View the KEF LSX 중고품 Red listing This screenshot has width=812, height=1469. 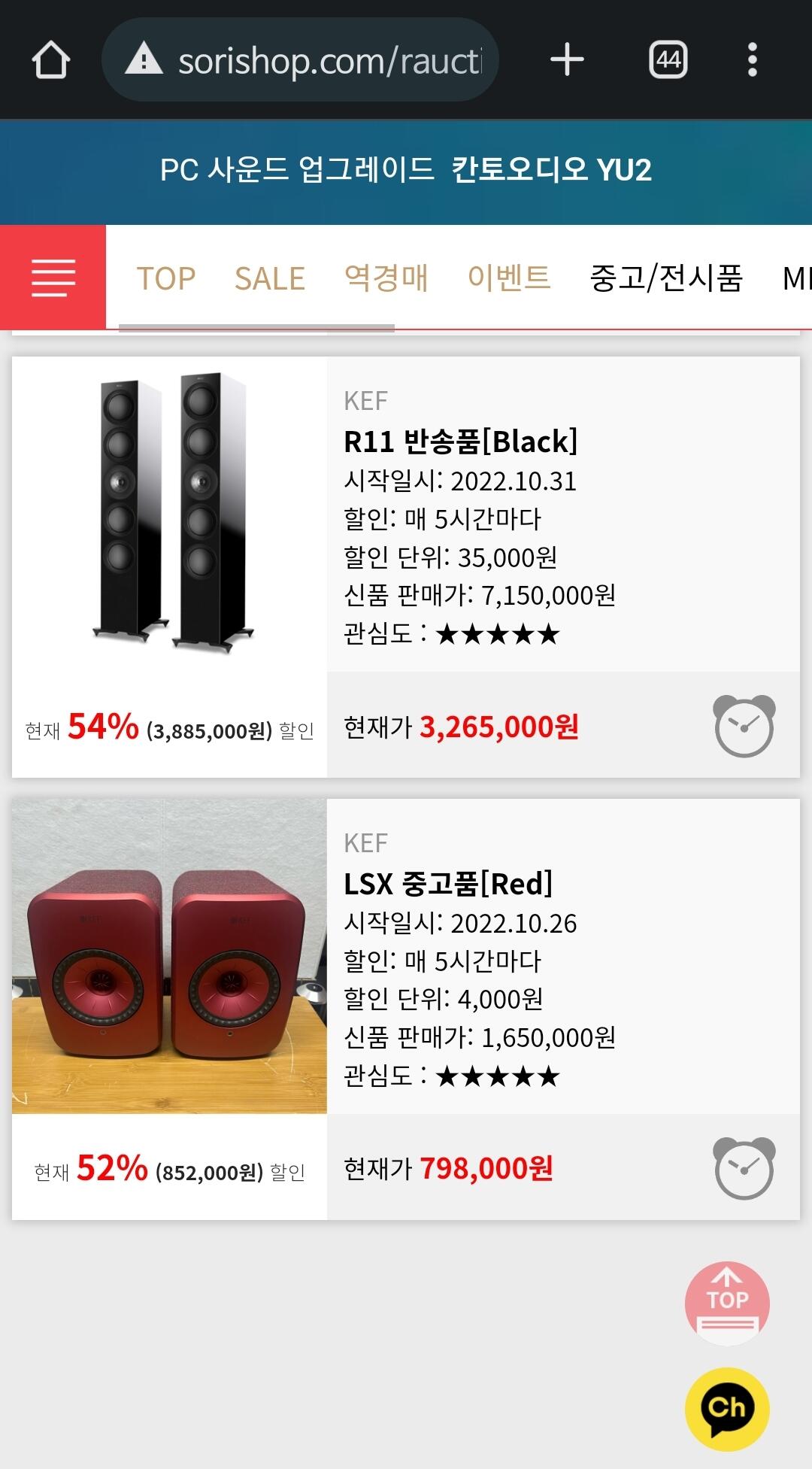[x=447, y=884]
